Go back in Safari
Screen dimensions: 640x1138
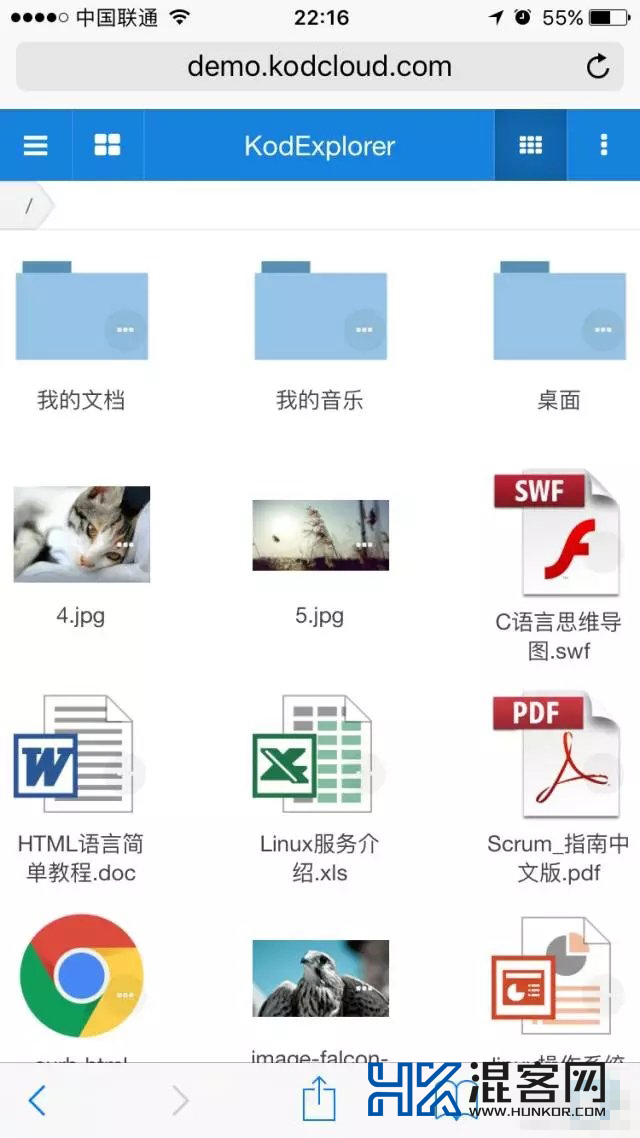tap(37, 1100)
